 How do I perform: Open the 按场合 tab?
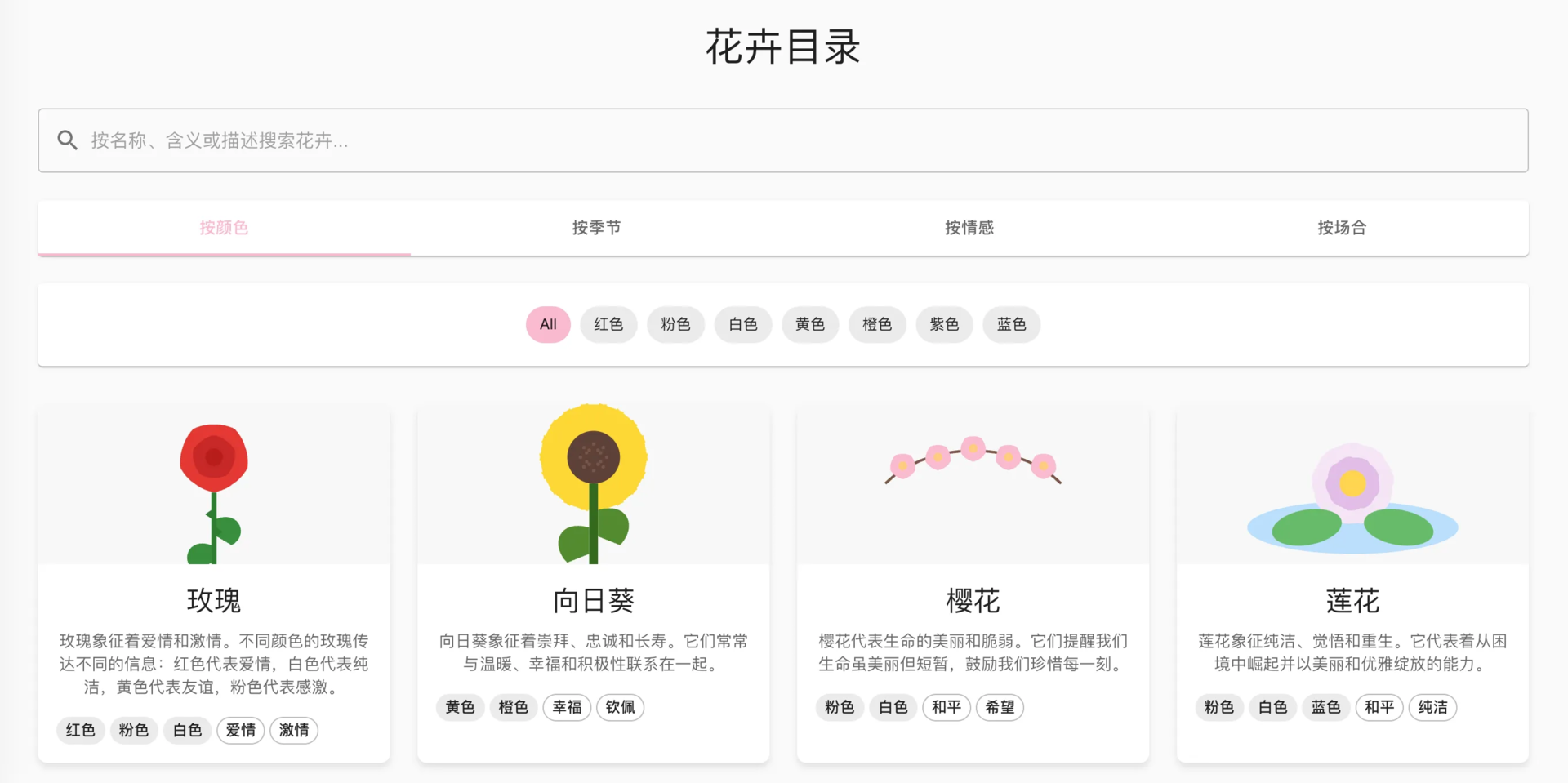1341,228
